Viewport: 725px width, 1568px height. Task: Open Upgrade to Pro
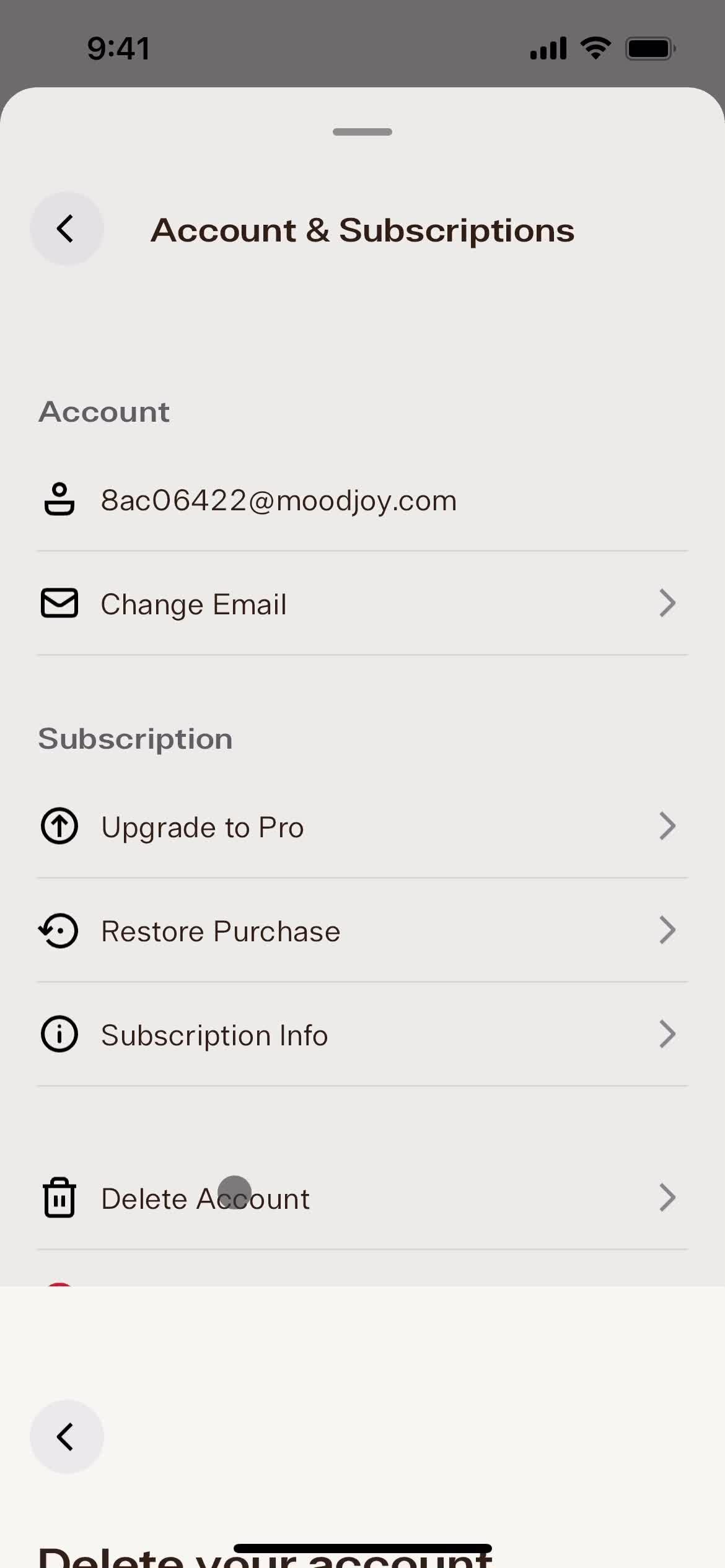(362, 827)
